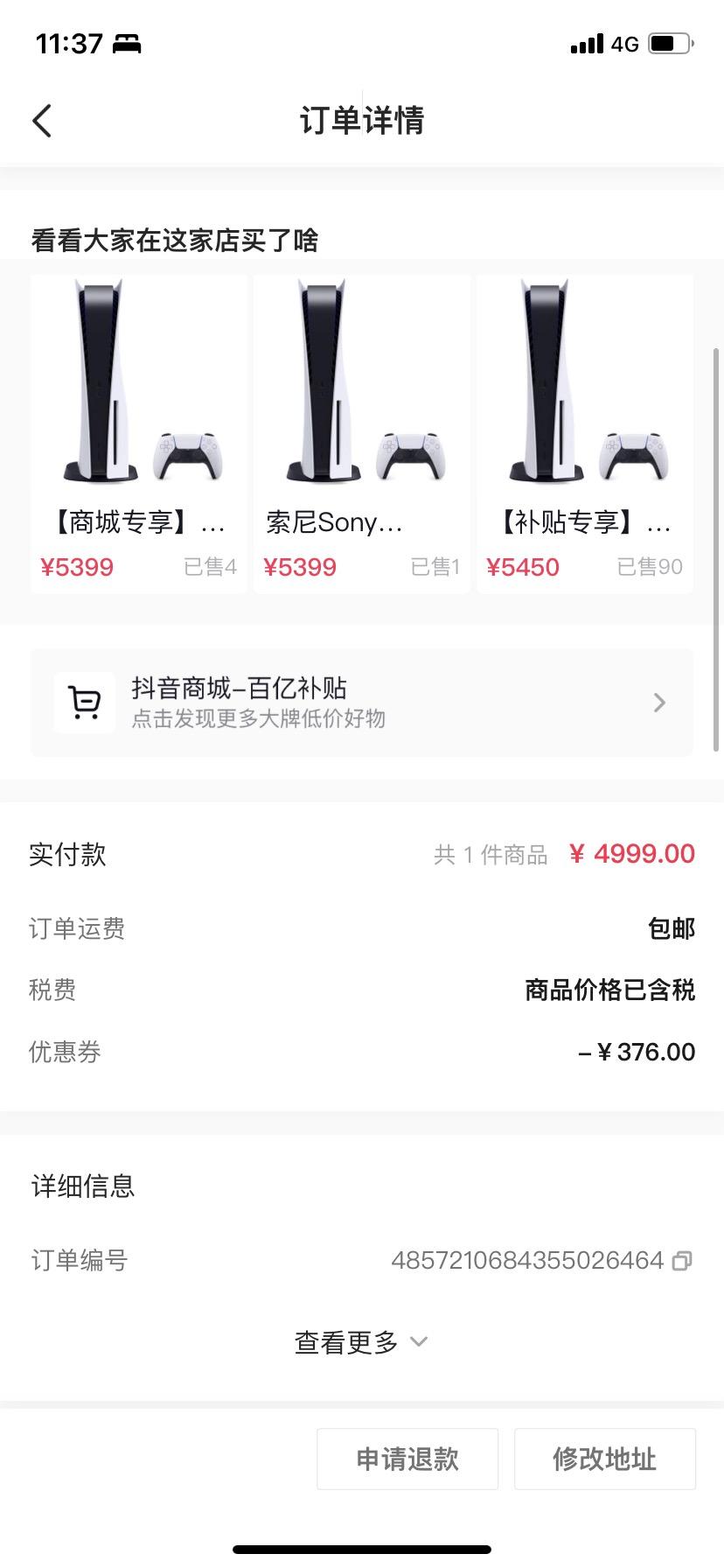Open the 【商城专享】 PS5 product listing

(x=137, y=429)
